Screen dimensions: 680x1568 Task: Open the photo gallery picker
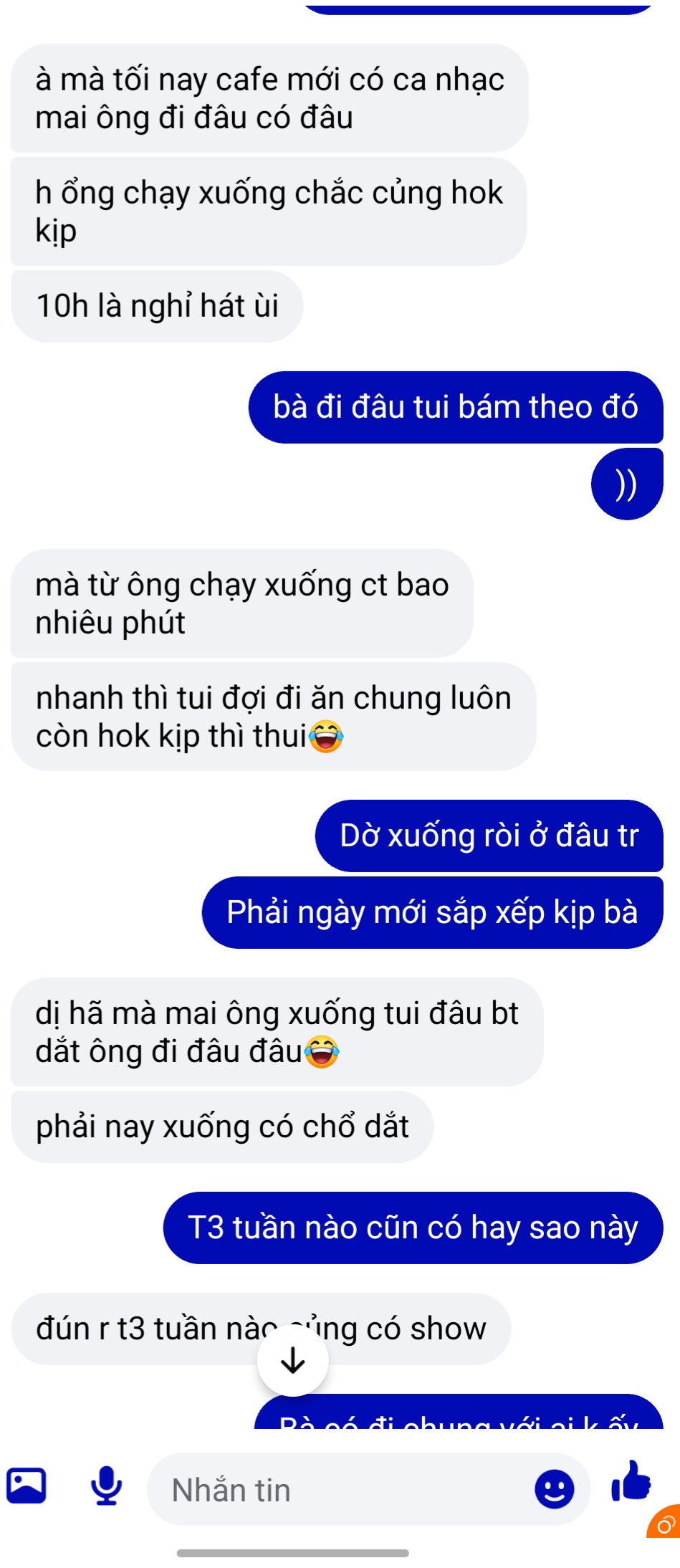(x=27, y=1485)
